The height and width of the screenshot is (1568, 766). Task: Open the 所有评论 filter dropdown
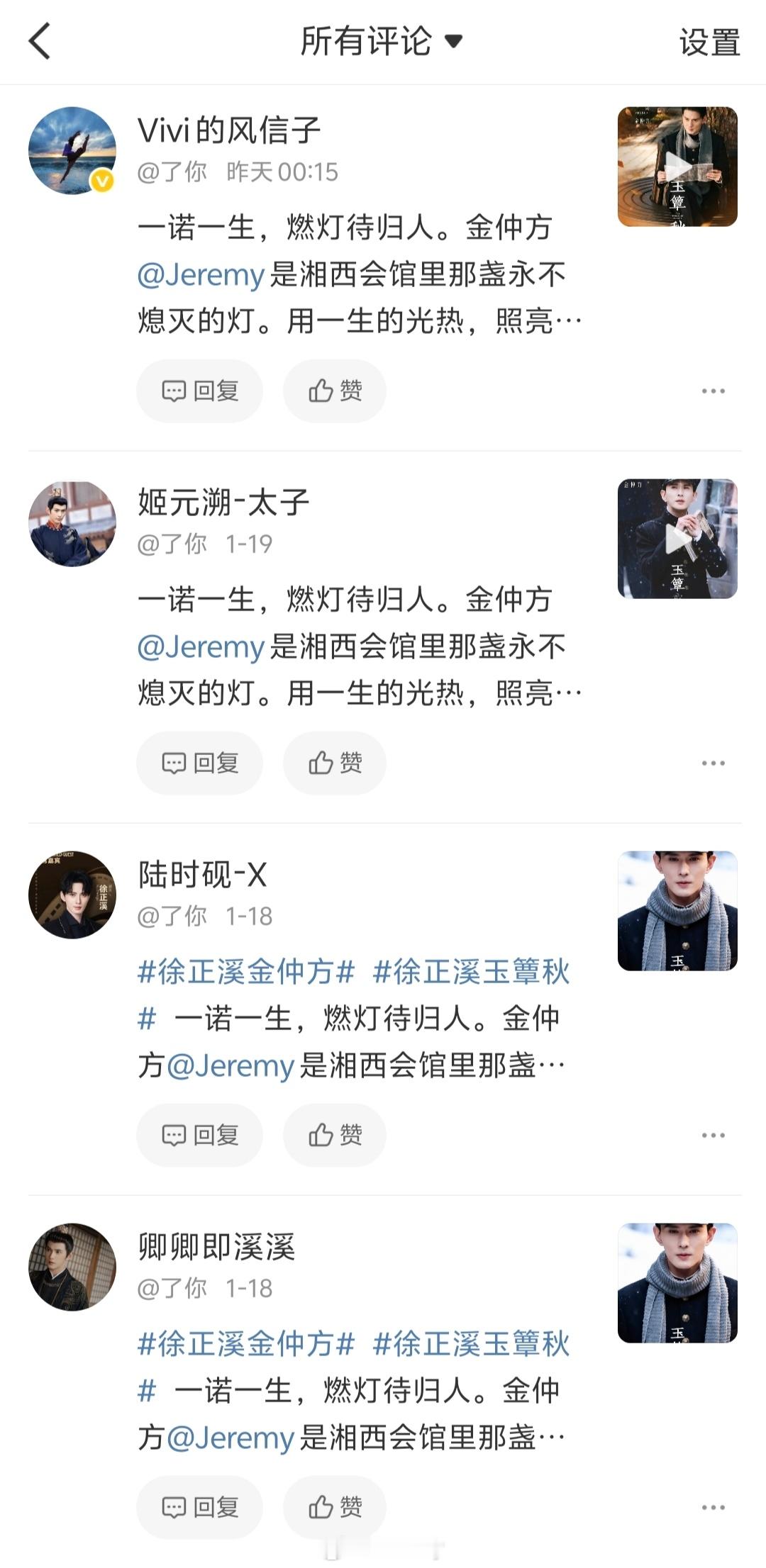pos(453,40)
